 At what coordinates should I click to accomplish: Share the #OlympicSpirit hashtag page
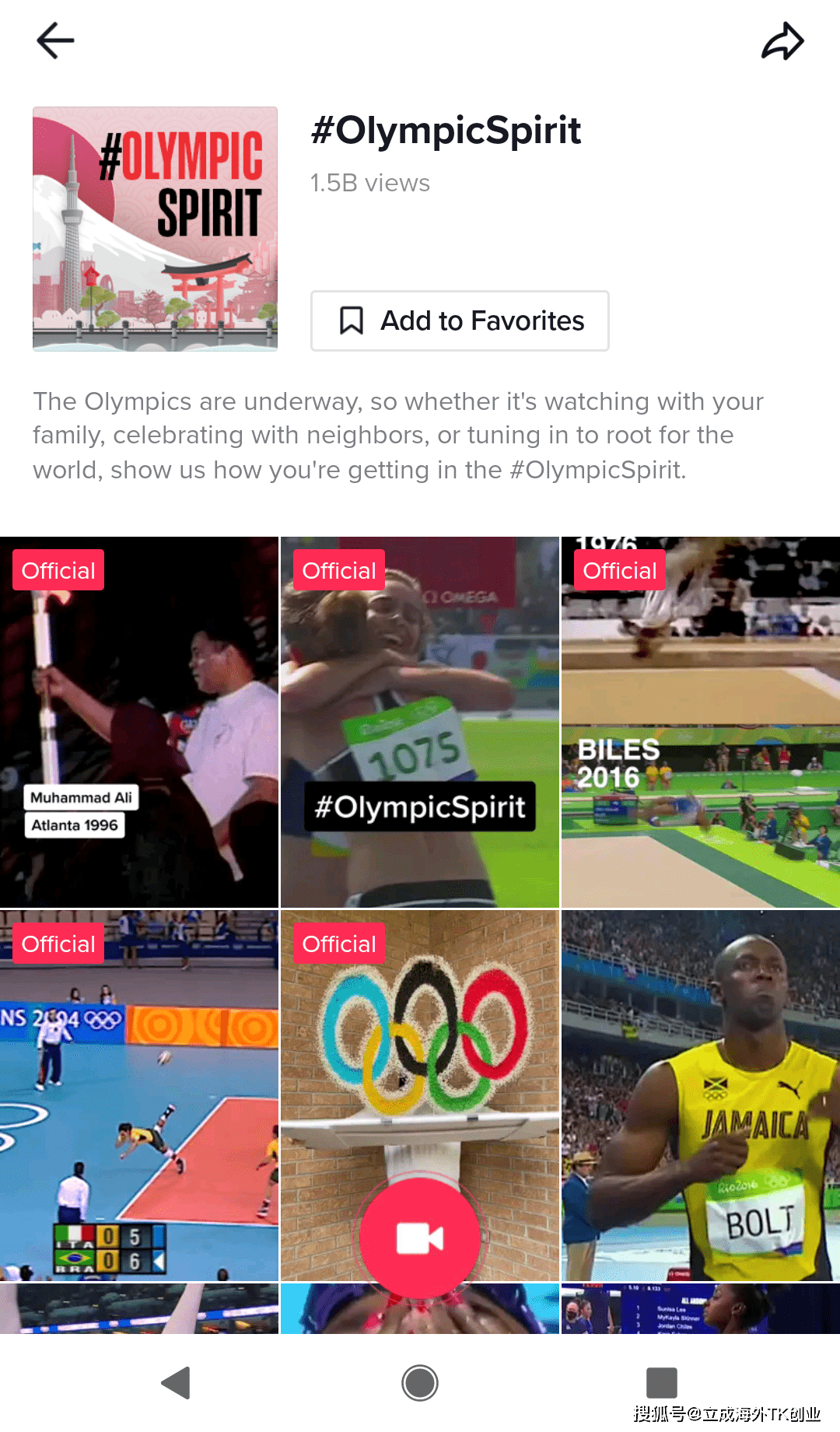point(782,41)
